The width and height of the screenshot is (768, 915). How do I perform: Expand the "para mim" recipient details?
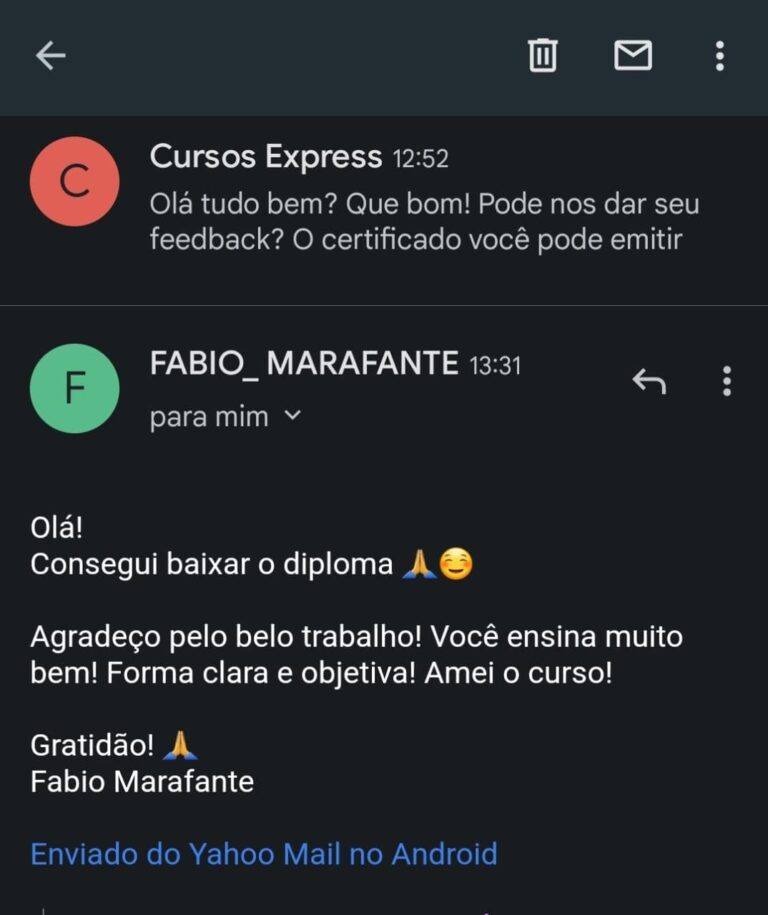coord(225,416)
